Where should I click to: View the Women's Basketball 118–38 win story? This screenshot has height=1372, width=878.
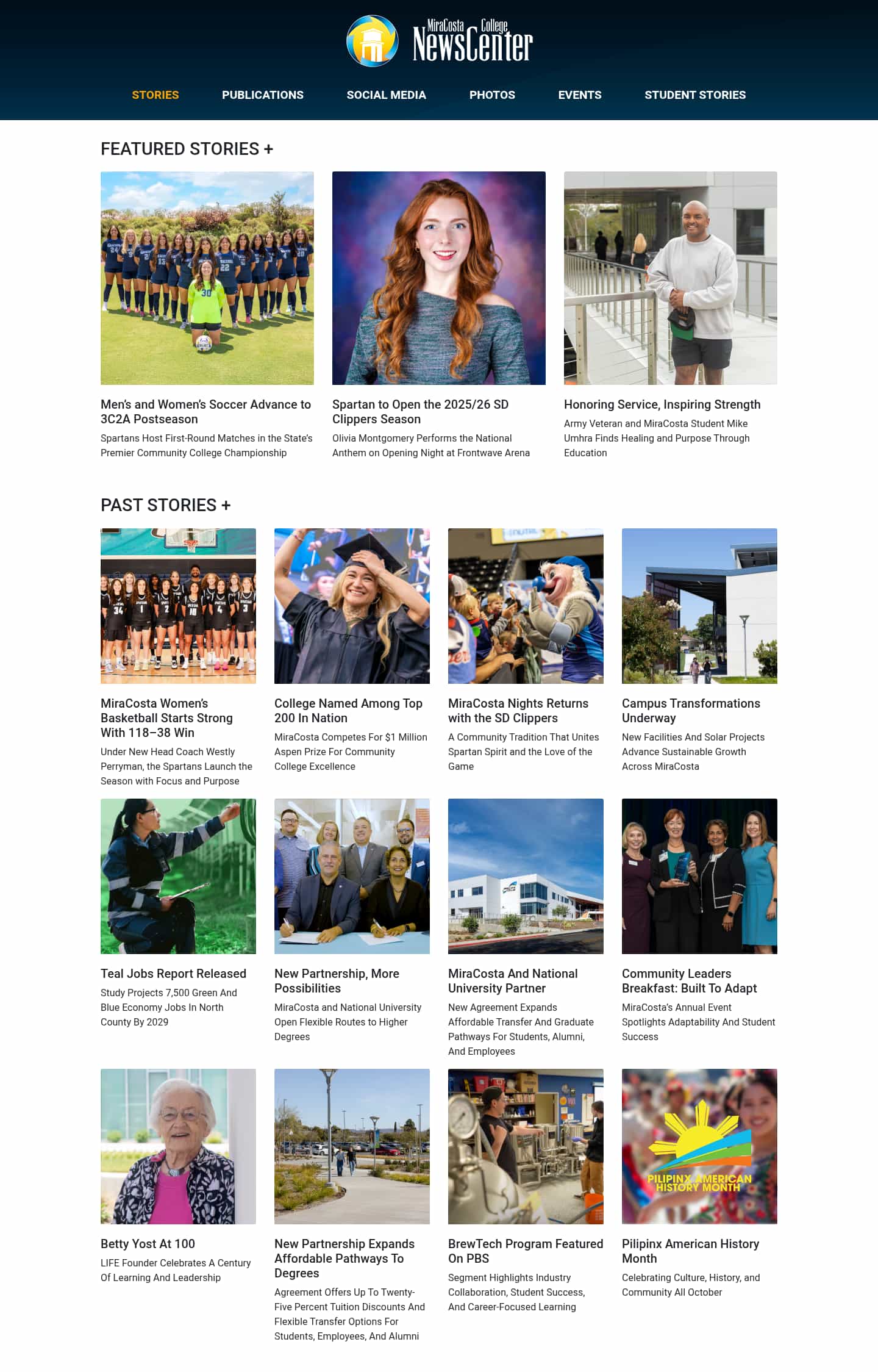point(166,718)
